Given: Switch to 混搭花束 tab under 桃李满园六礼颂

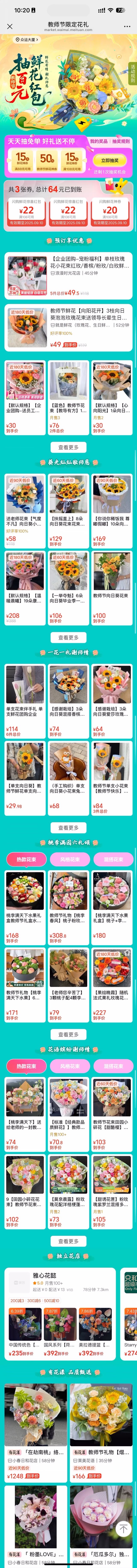Looking at the screenshot, I should (113, 859).
